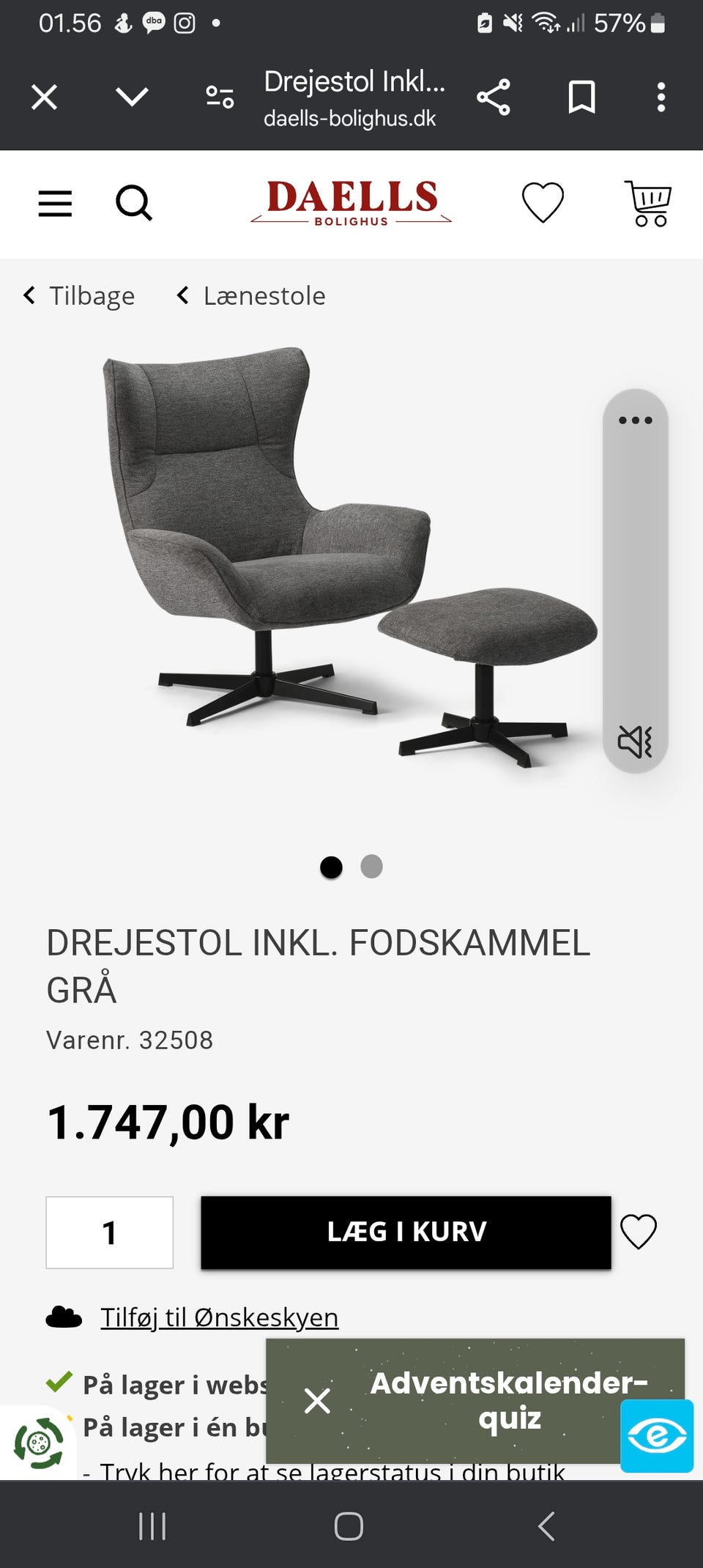Share this product page
This screenshot has height=1568, width=703.
point(494,97)
